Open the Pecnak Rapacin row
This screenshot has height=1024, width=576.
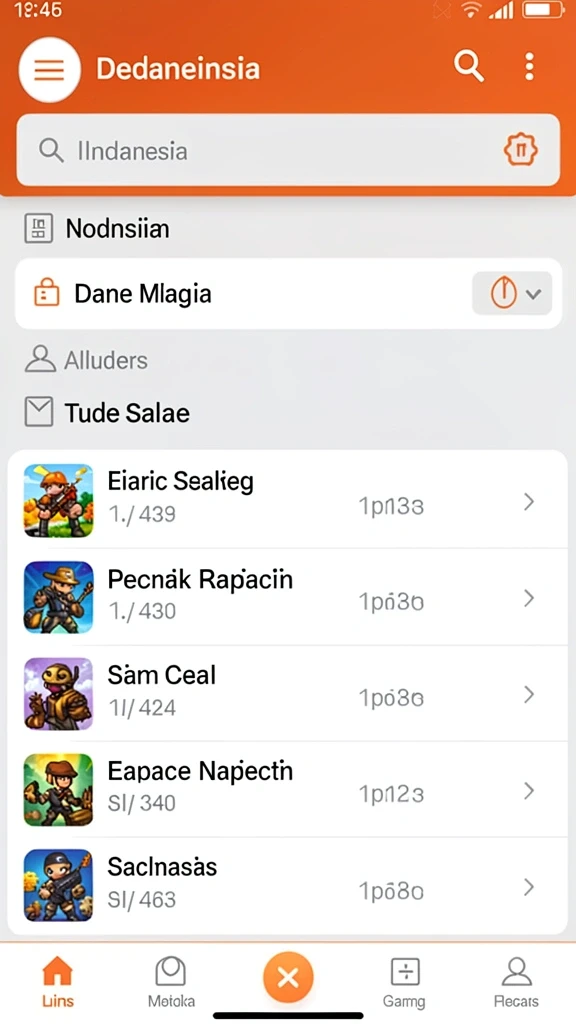point(287,597)
